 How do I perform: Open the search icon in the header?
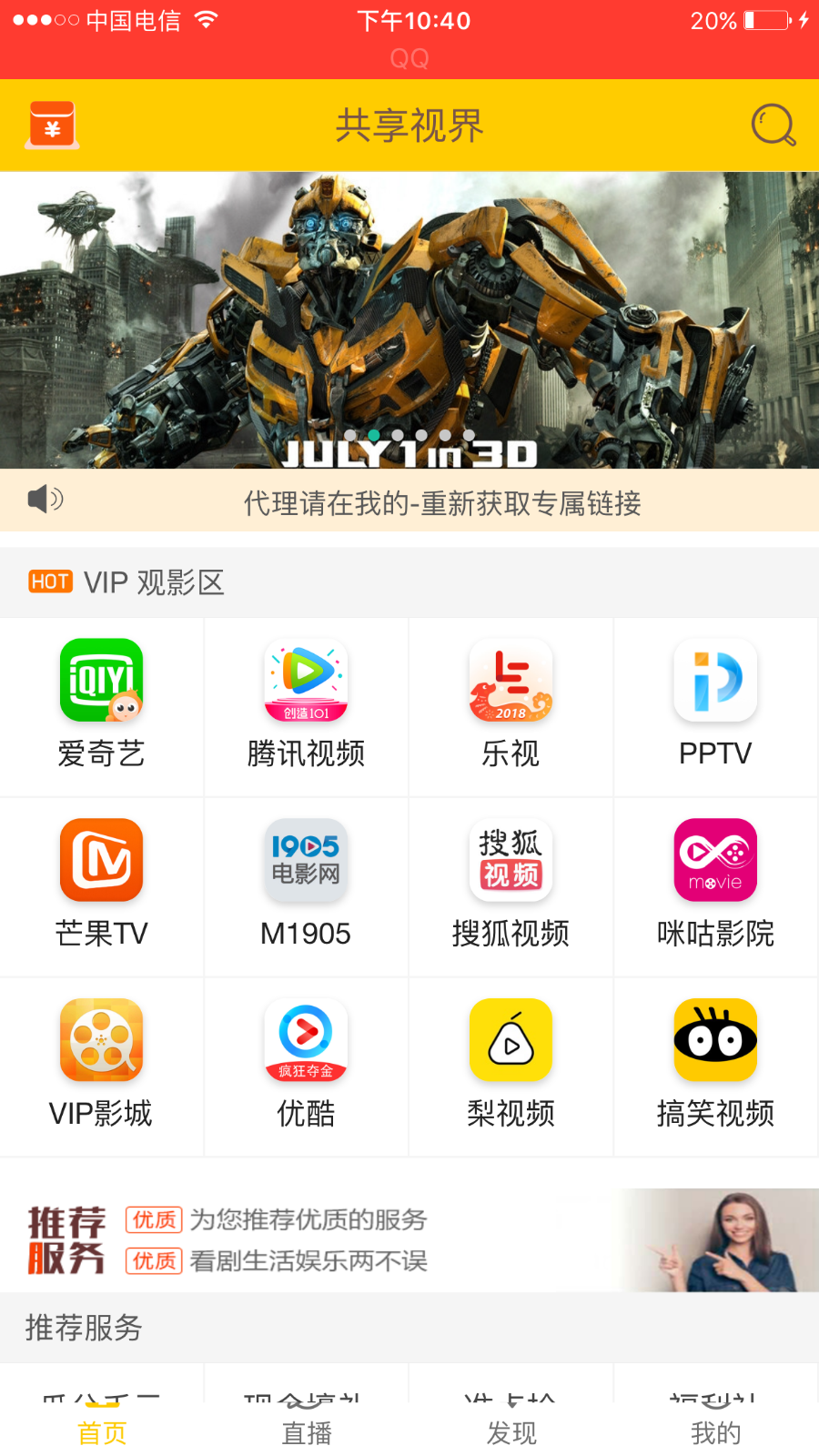click(x=773, y=126)
